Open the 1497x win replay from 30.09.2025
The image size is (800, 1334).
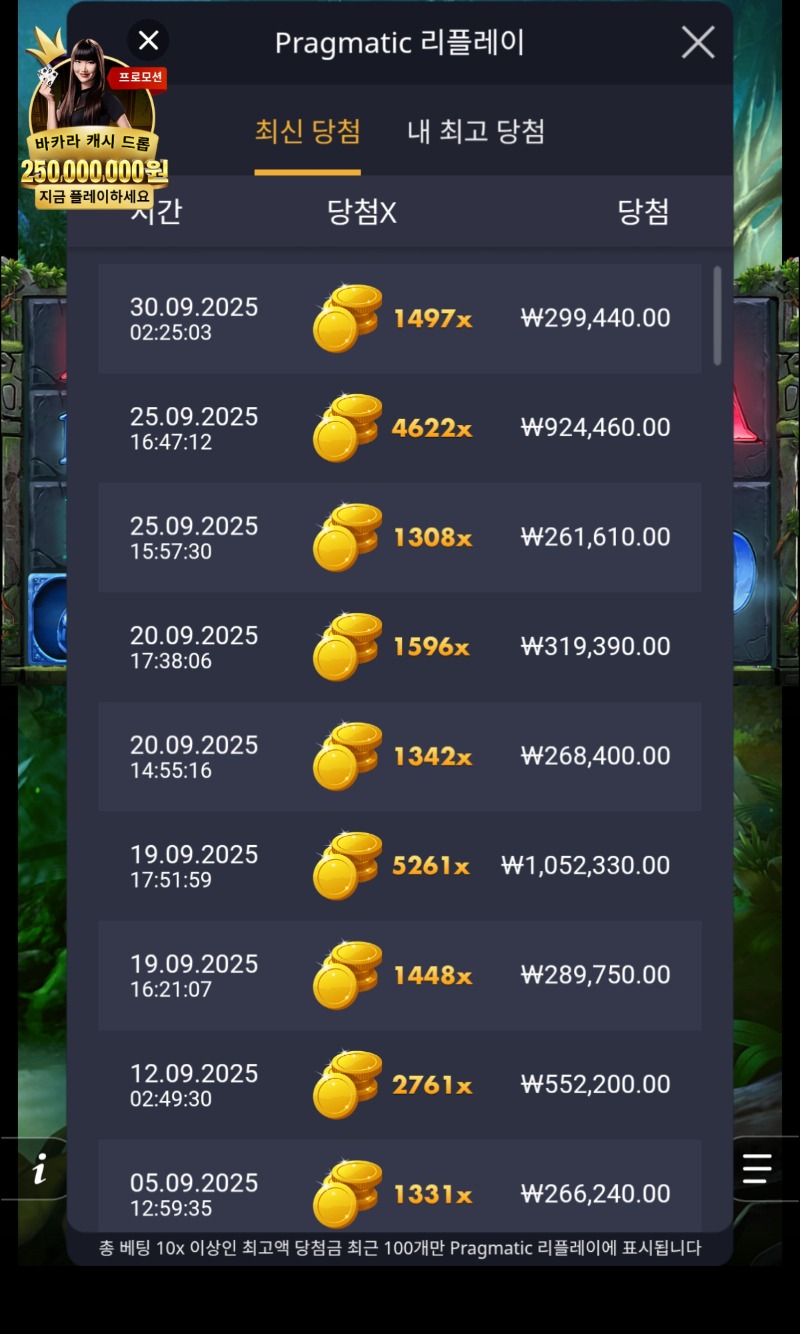[400, 318]
